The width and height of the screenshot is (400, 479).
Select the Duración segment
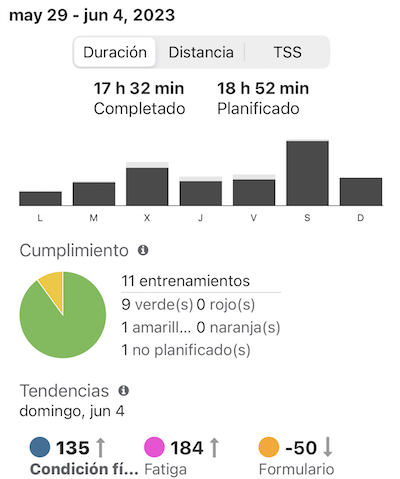115,52
